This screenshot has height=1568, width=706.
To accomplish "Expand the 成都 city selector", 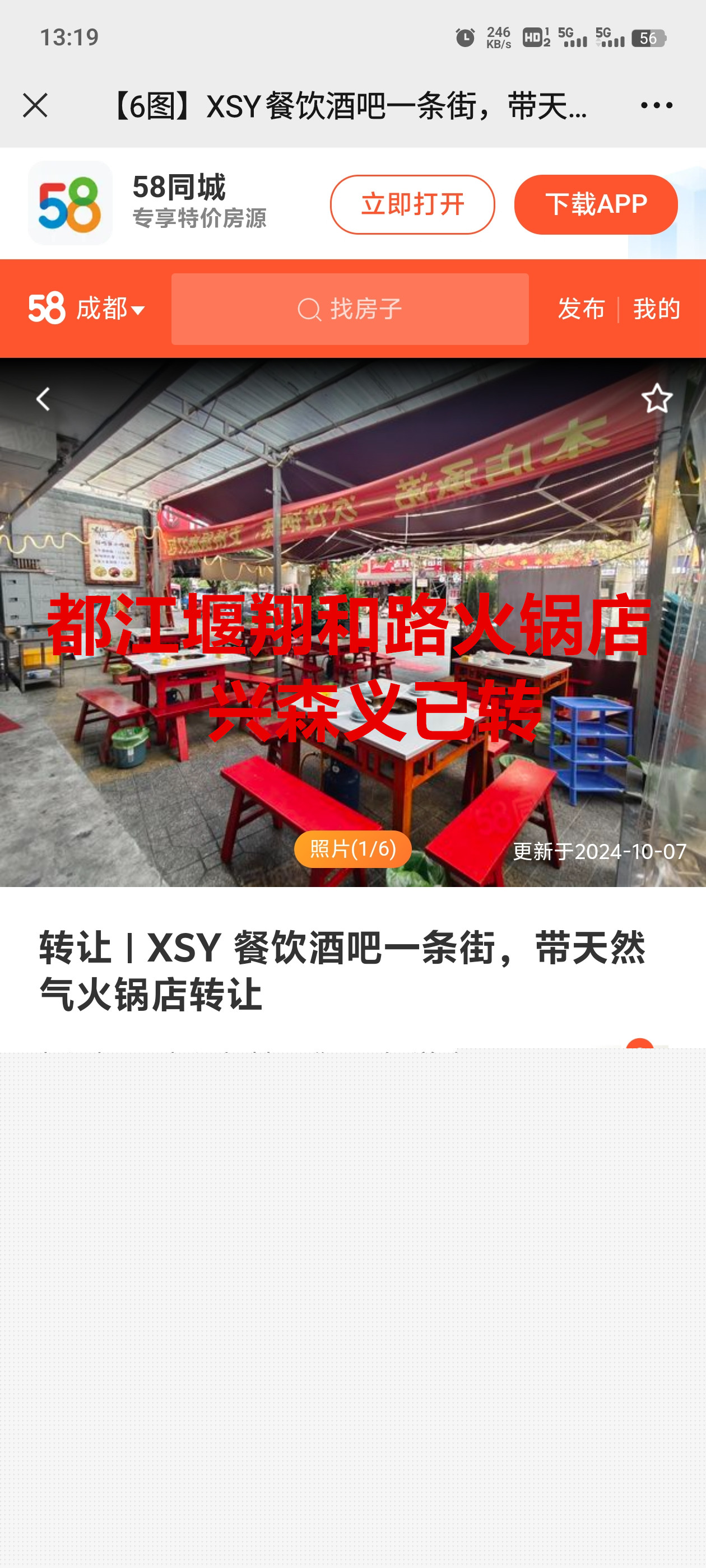I will click(110, 309).
